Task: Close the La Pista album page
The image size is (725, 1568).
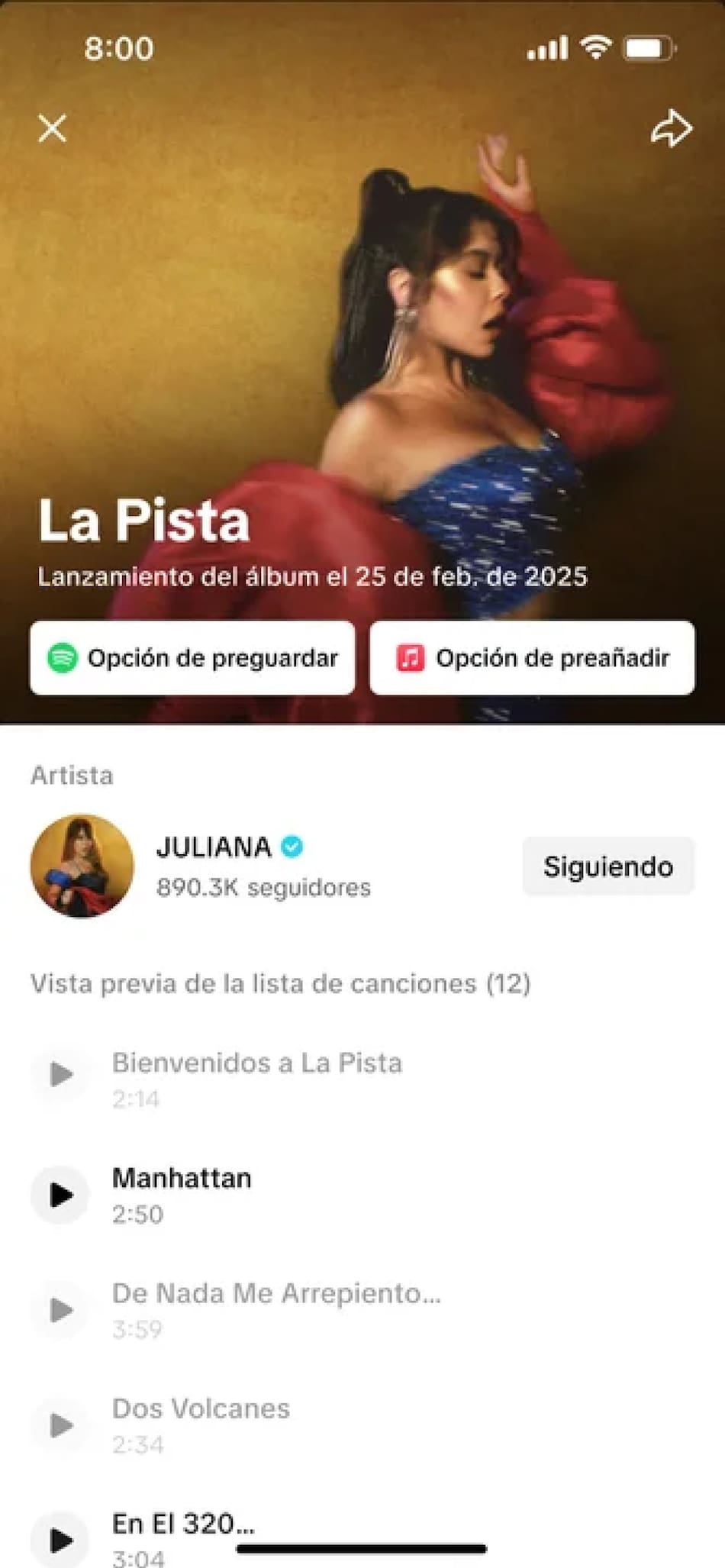Action: 53,128
